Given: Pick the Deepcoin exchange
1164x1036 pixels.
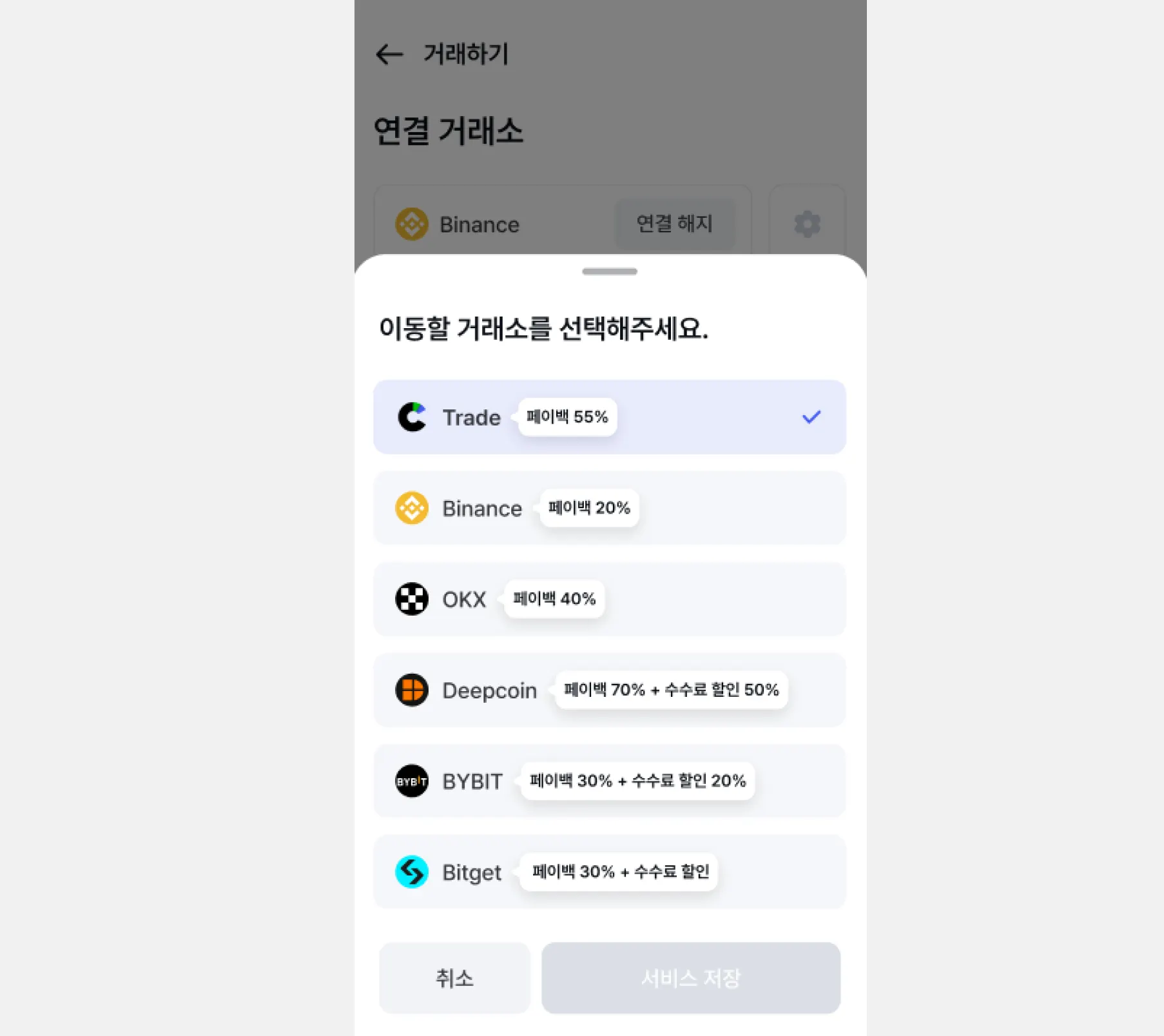Looking at the screenshot, I should tap(609, 690).
